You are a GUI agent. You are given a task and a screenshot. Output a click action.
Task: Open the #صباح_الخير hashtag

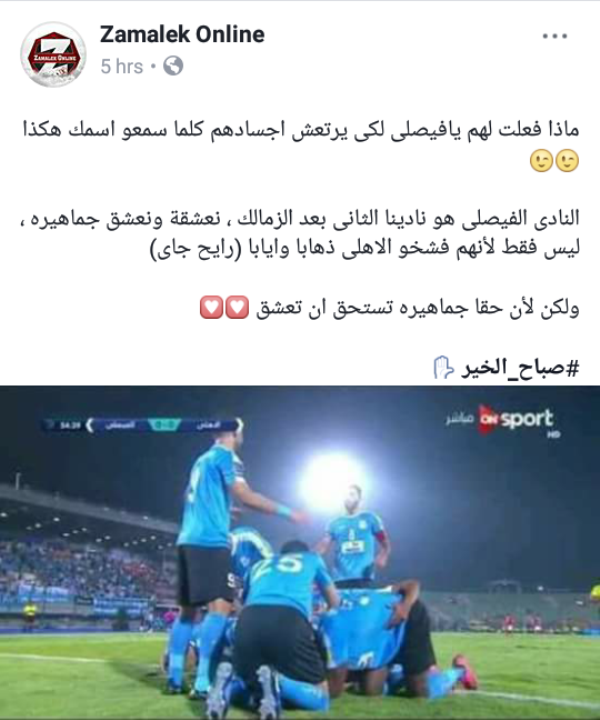point(519,367)
